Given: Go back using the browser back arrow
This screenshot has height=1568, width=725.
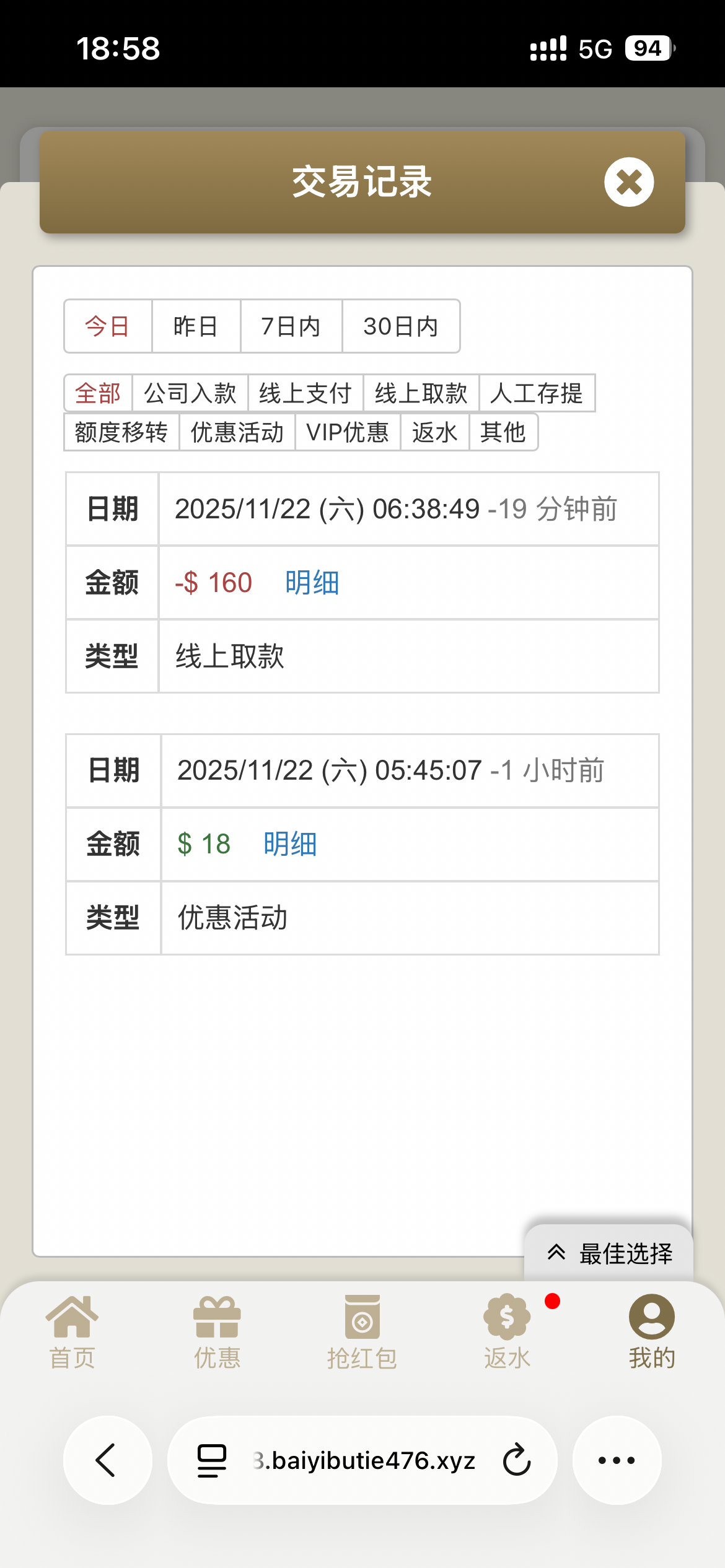Looking at the screenshot, I should [106, 1460].
